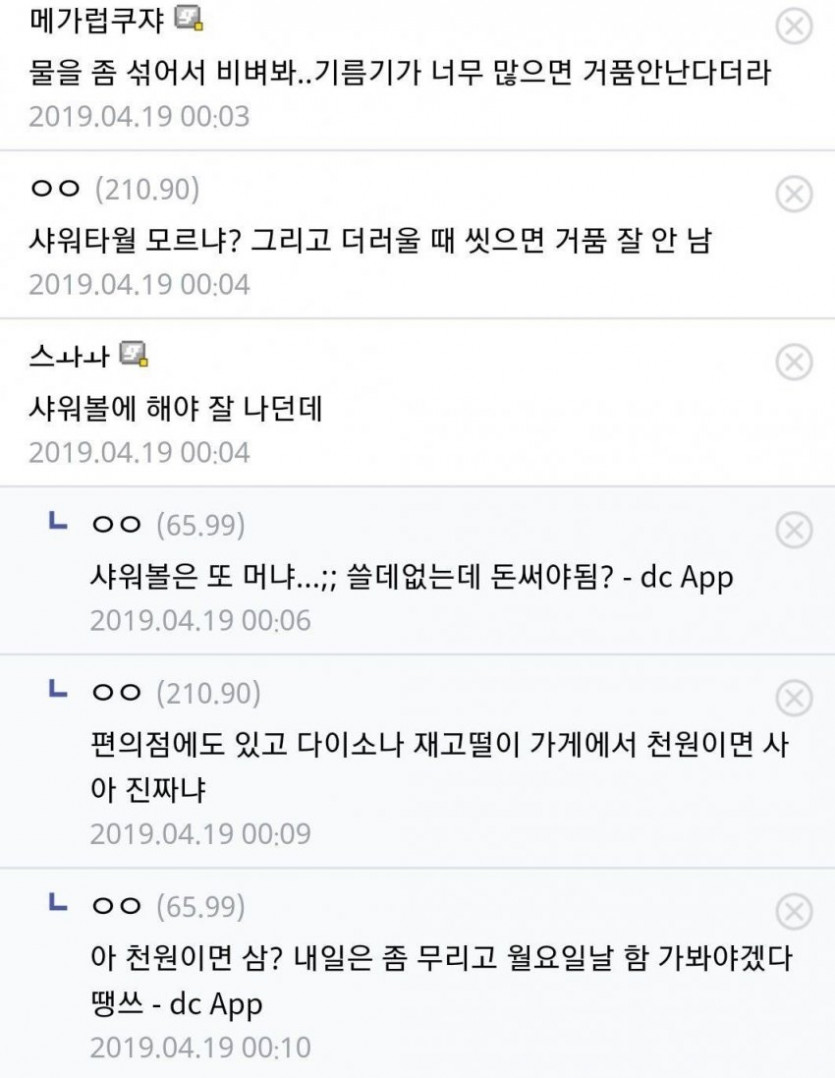Delete 스ㅘㅘ's 샤워볼 comment
The height and width of the screenshot is (1078, 835).
[x=794, y=362]
